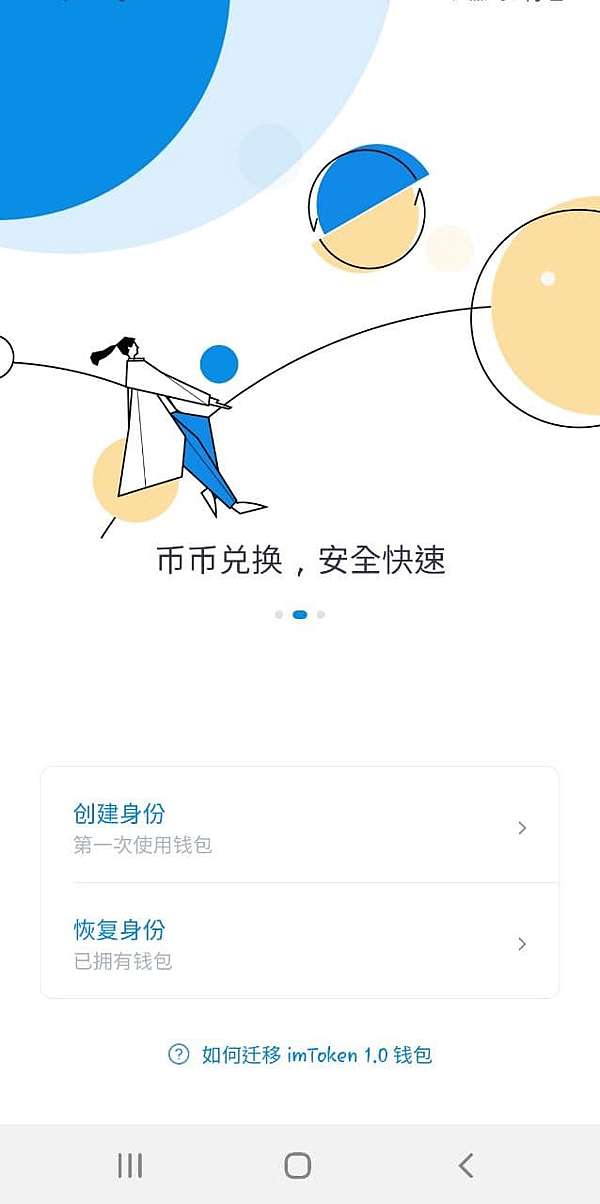The image size is (600, 1204).
Task: Tap the third page indicator dot
Action: pyautogui.click(x=320, y=615)
